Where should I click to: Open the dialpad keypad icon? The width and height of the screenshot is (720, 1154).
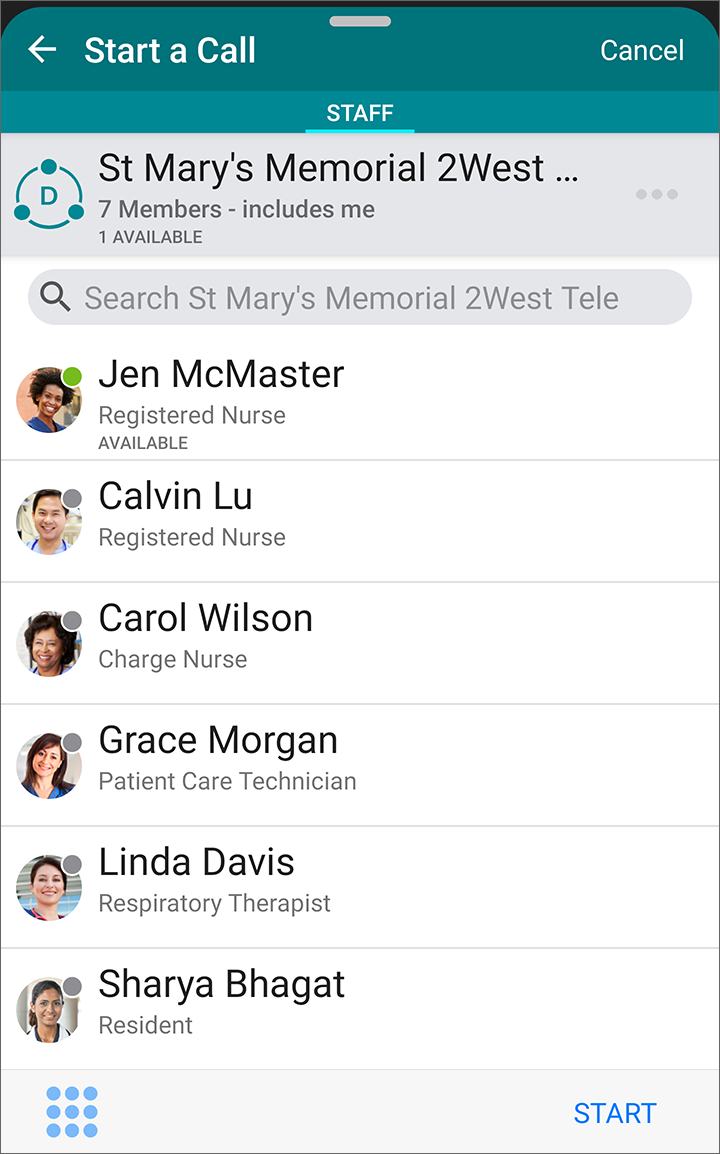tap(70, 1112)
